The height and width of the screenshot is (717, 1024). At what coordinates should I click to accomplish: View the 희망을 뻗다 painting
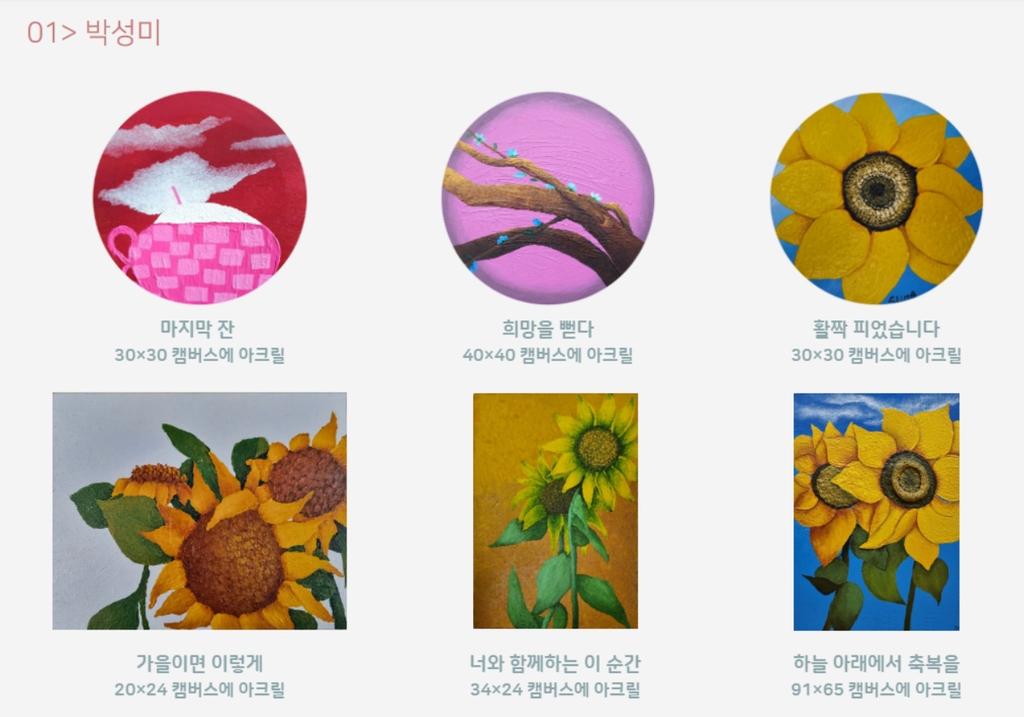click(x=547, y=198)
